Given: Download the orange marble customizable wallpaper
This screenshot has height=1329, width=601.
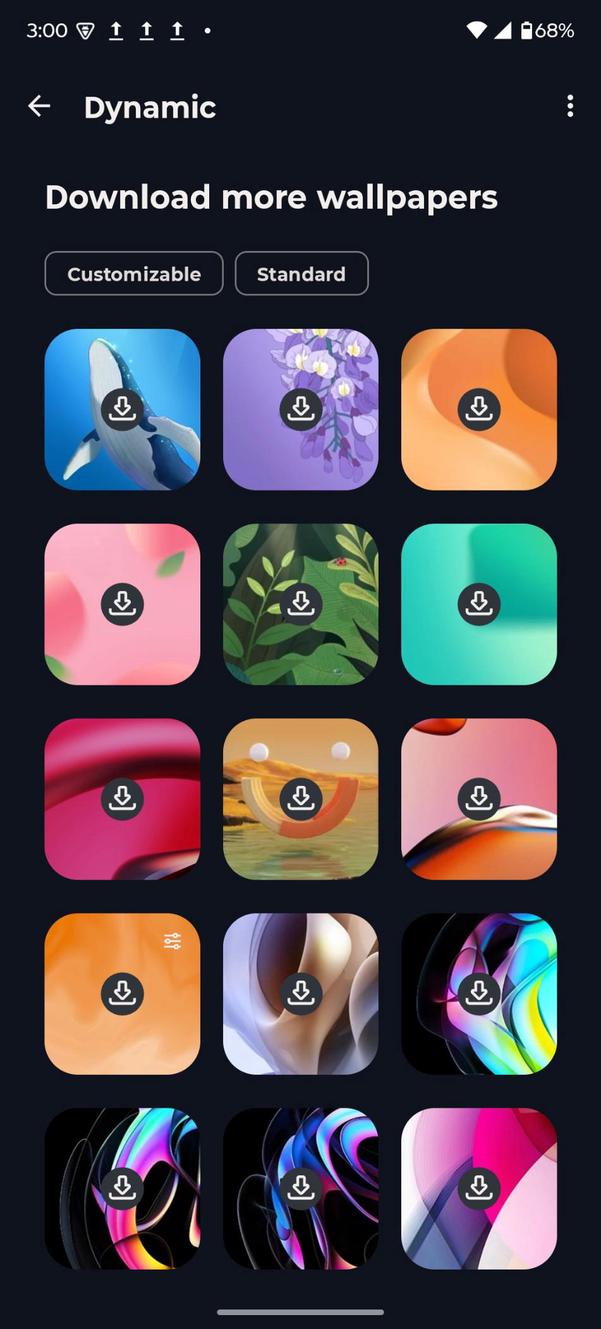Looking at the screenshot, I should click(122, 993).
